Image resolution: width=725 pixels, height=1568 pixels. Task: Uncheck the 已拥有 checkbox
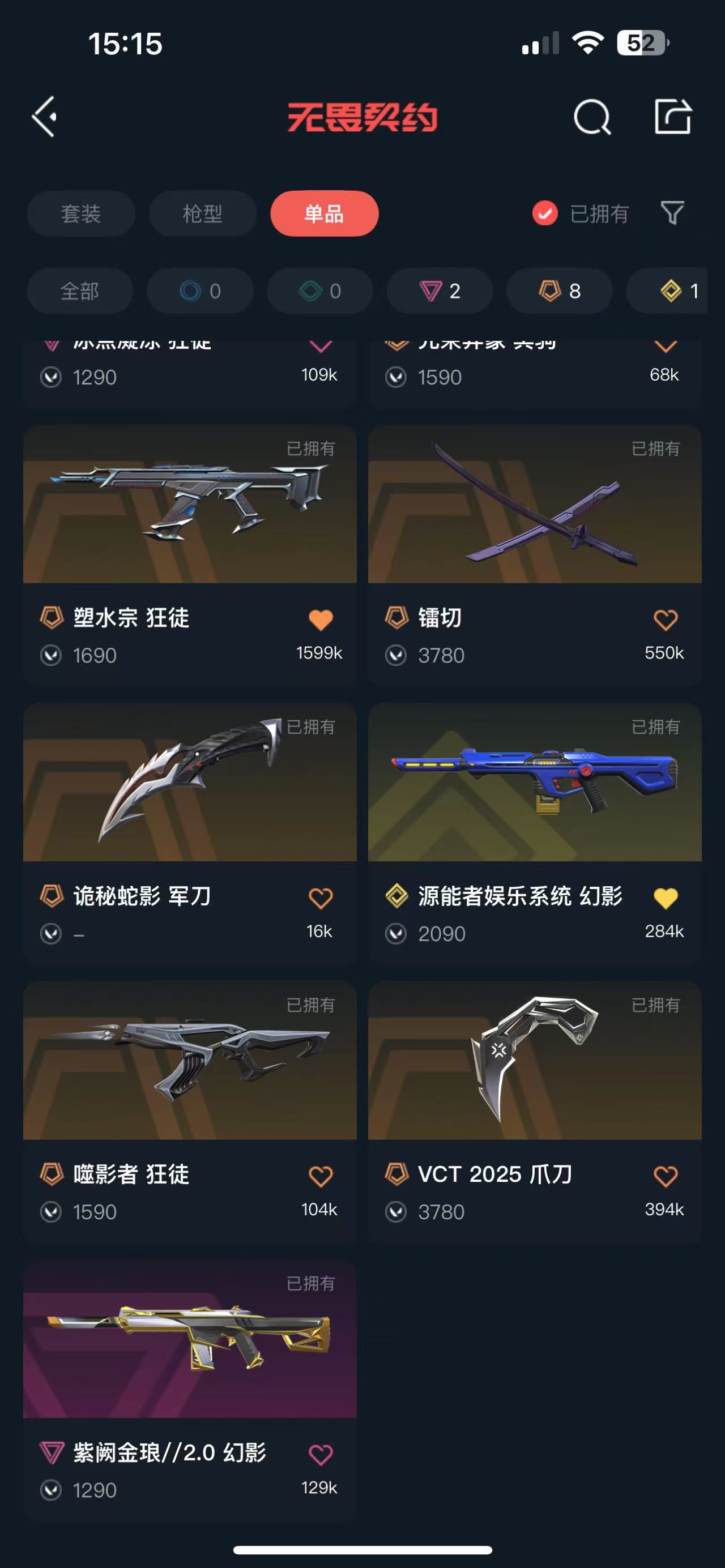545,213
